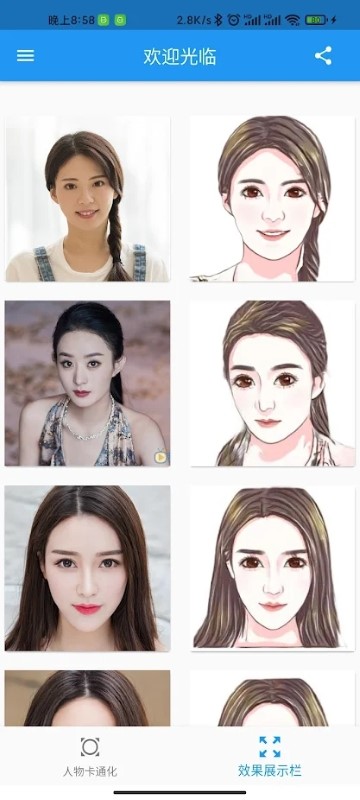The width and height of the screenshot is (360, 800).
Task: Open the cartoon version of the braided woman
Action: (x=273, y=198)
